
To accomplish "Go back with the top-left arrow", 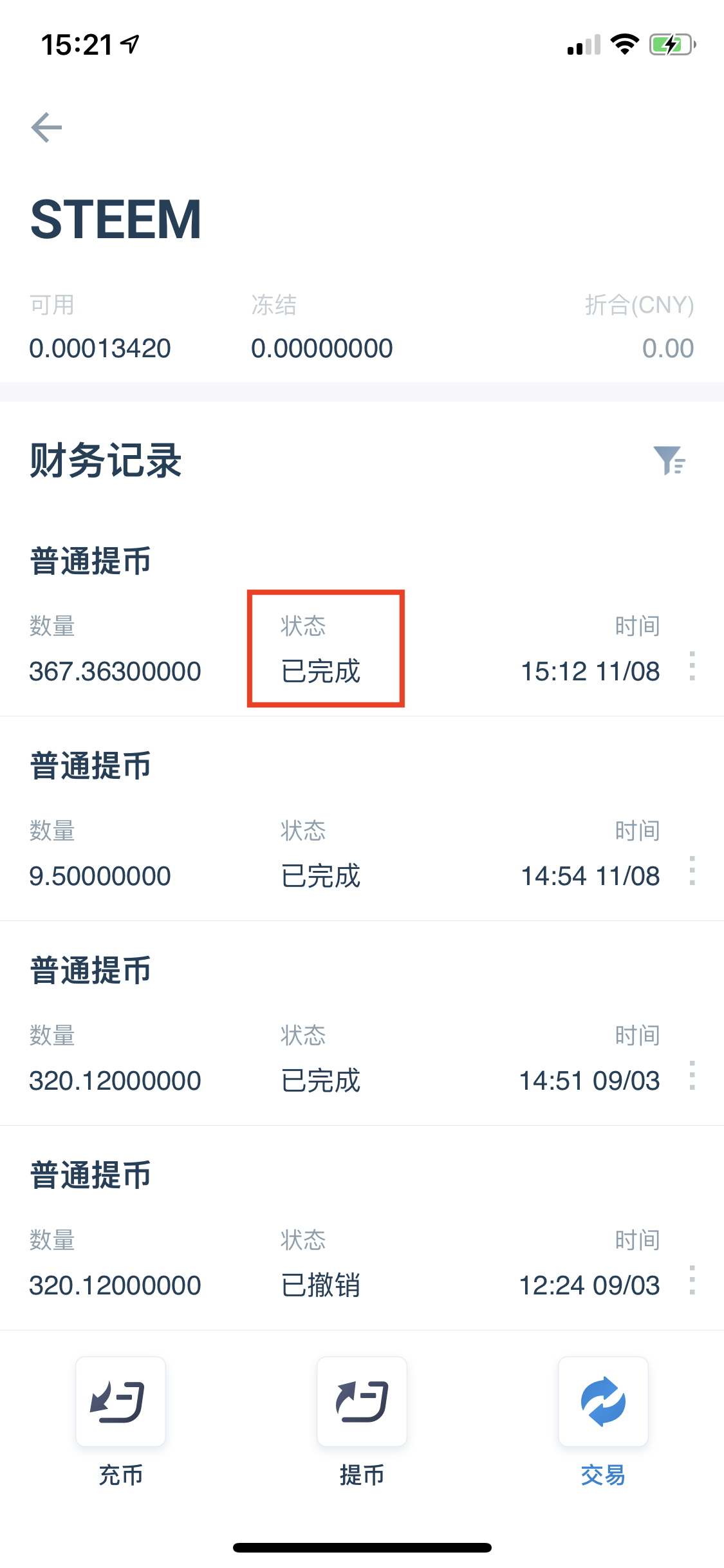I will pyautogui.click(x=46, y=127).
